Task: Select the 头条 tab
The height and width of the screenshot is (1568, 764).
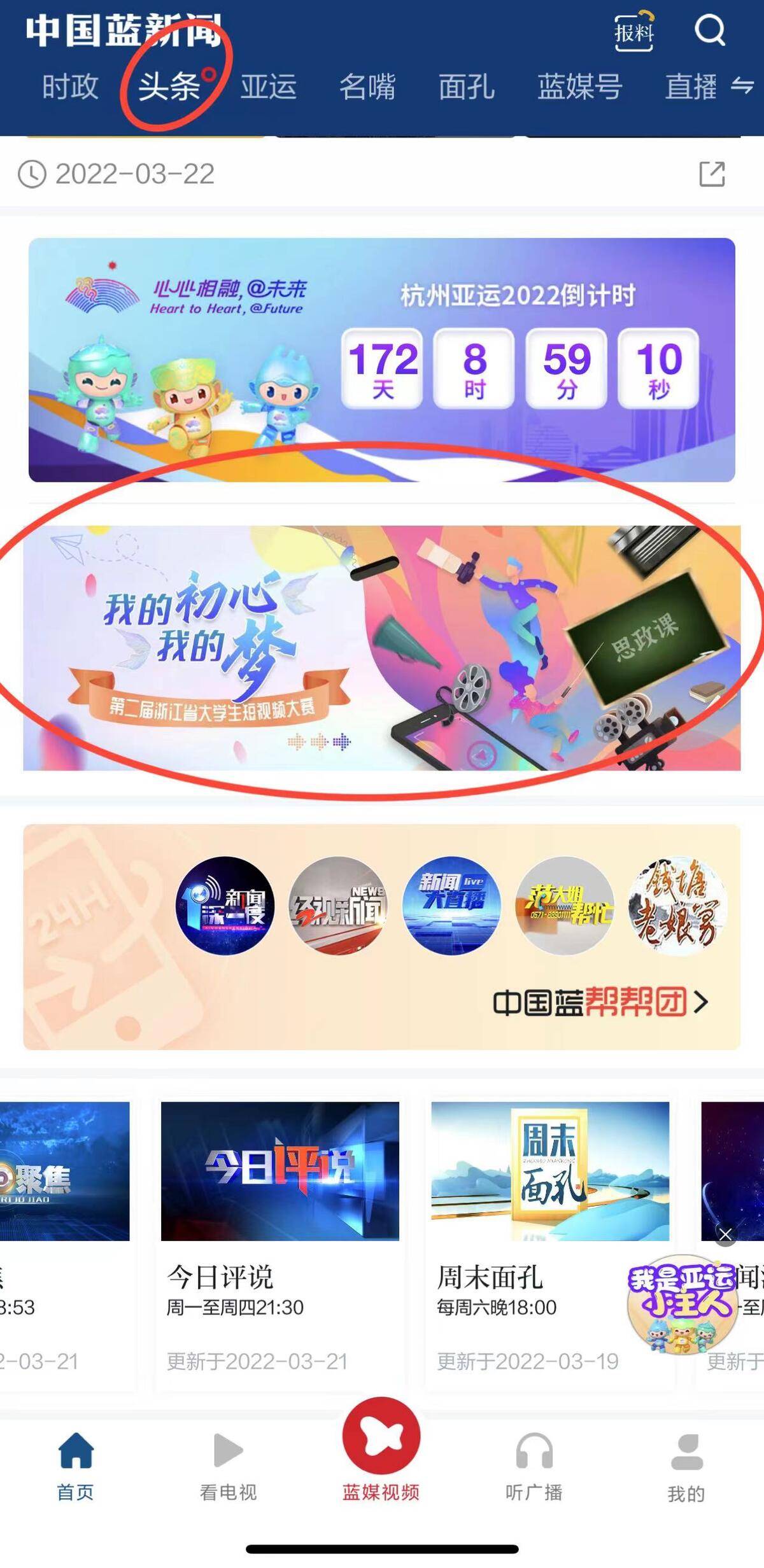Action: pyautogui.click(x=169, y=87)
